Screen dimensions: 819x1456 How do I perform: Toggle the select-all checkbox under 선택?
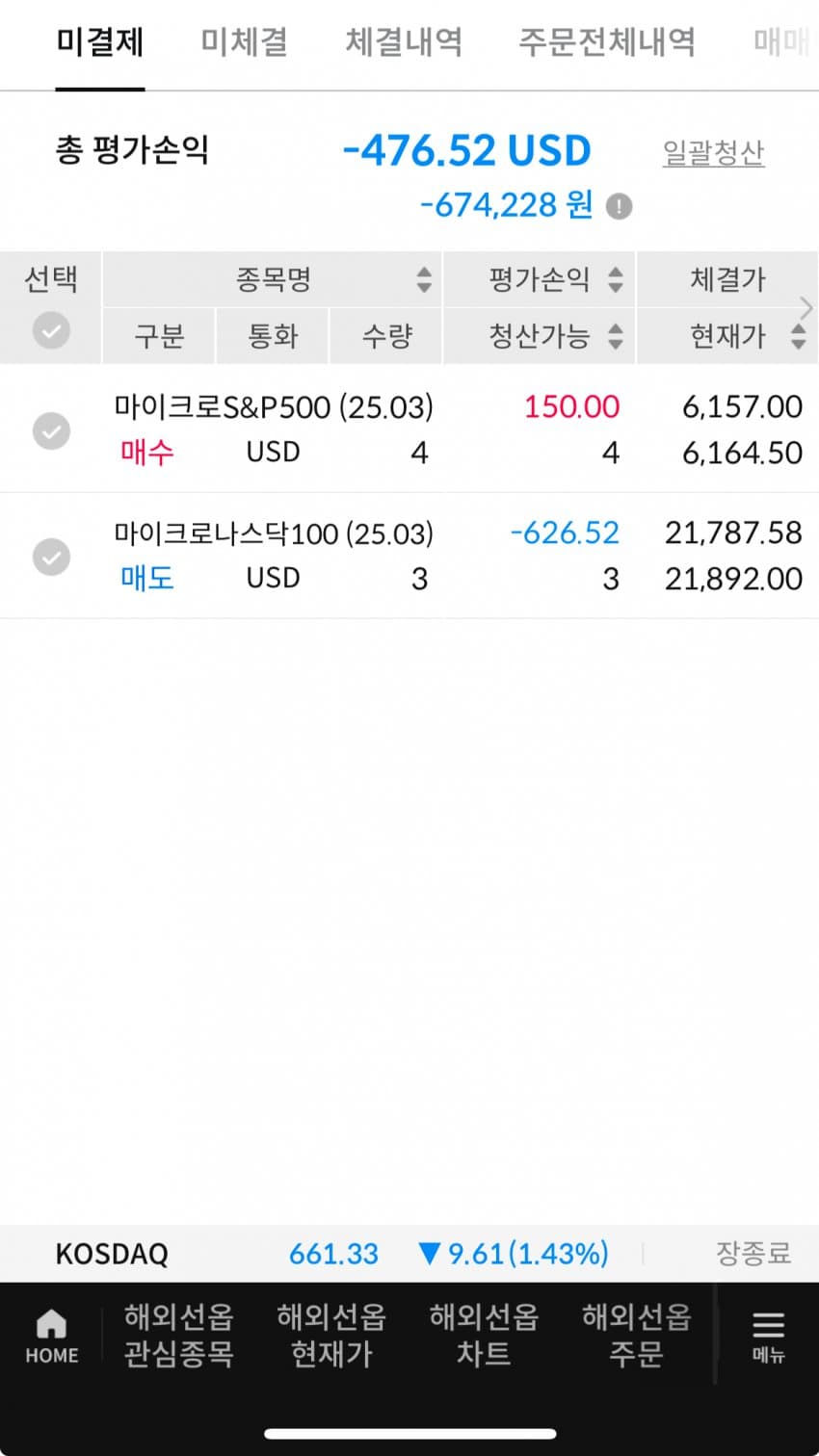[x=51, y=330]
